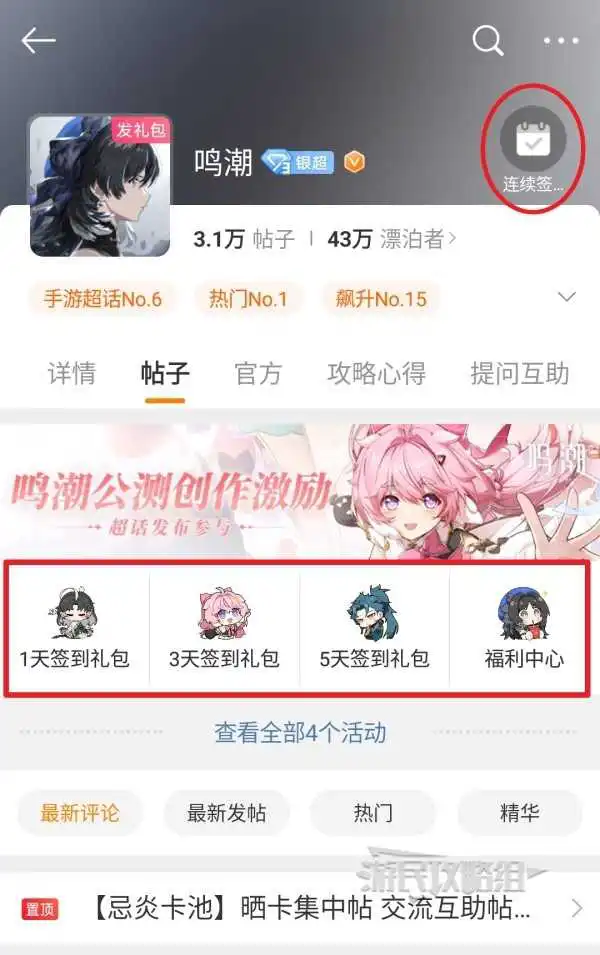This screenshot has width=600, height=955.
Task: Select the 热门No.1 tag
Action: coord(247,298)
